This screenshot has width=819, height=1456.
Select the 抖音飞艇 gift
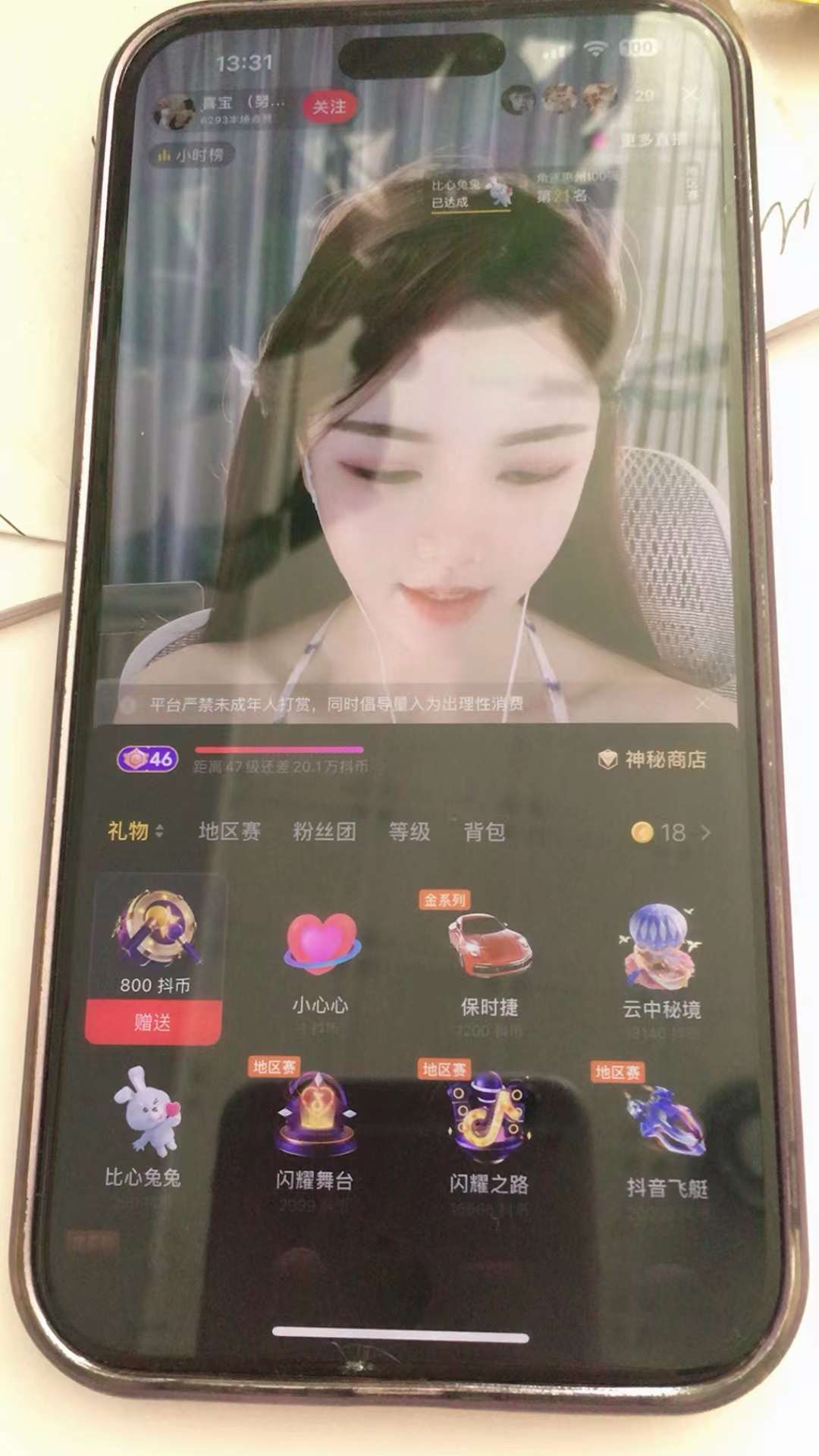[666, 1134]
